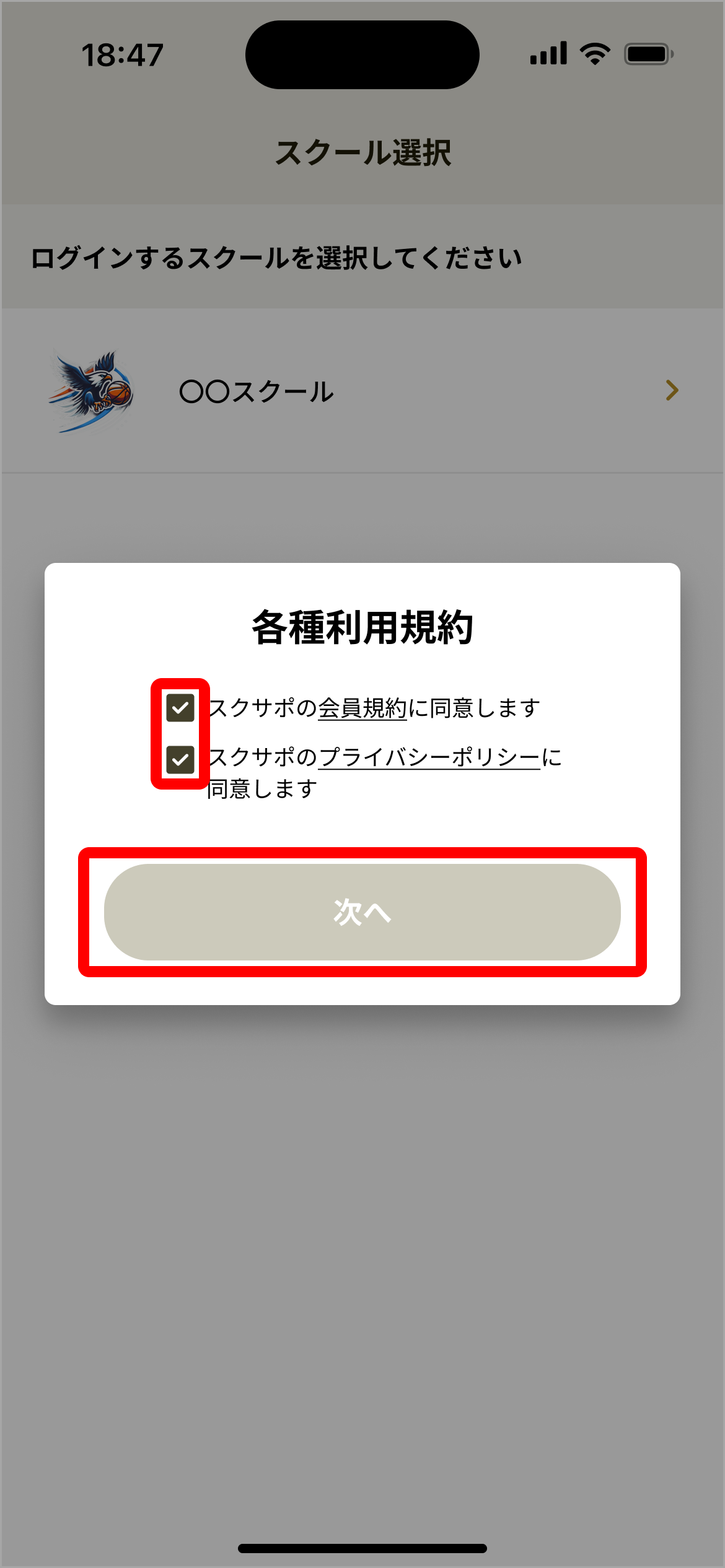Screen dimensions: 725x1568
Task: Tap the clock showing 18:47
Action: [123, 54]
